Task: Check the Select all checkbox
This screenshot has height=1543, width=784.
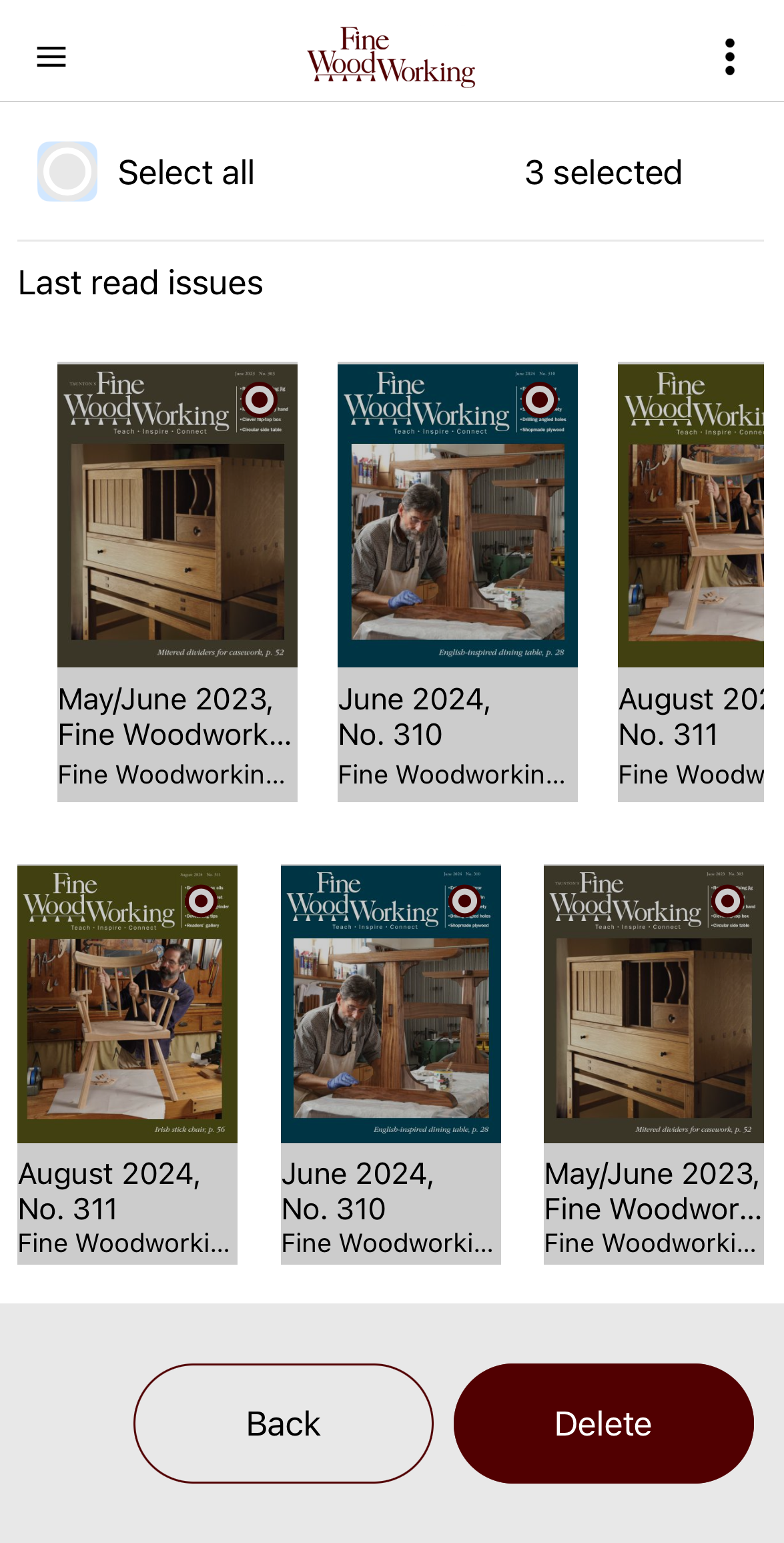Action: click(67, 172)
